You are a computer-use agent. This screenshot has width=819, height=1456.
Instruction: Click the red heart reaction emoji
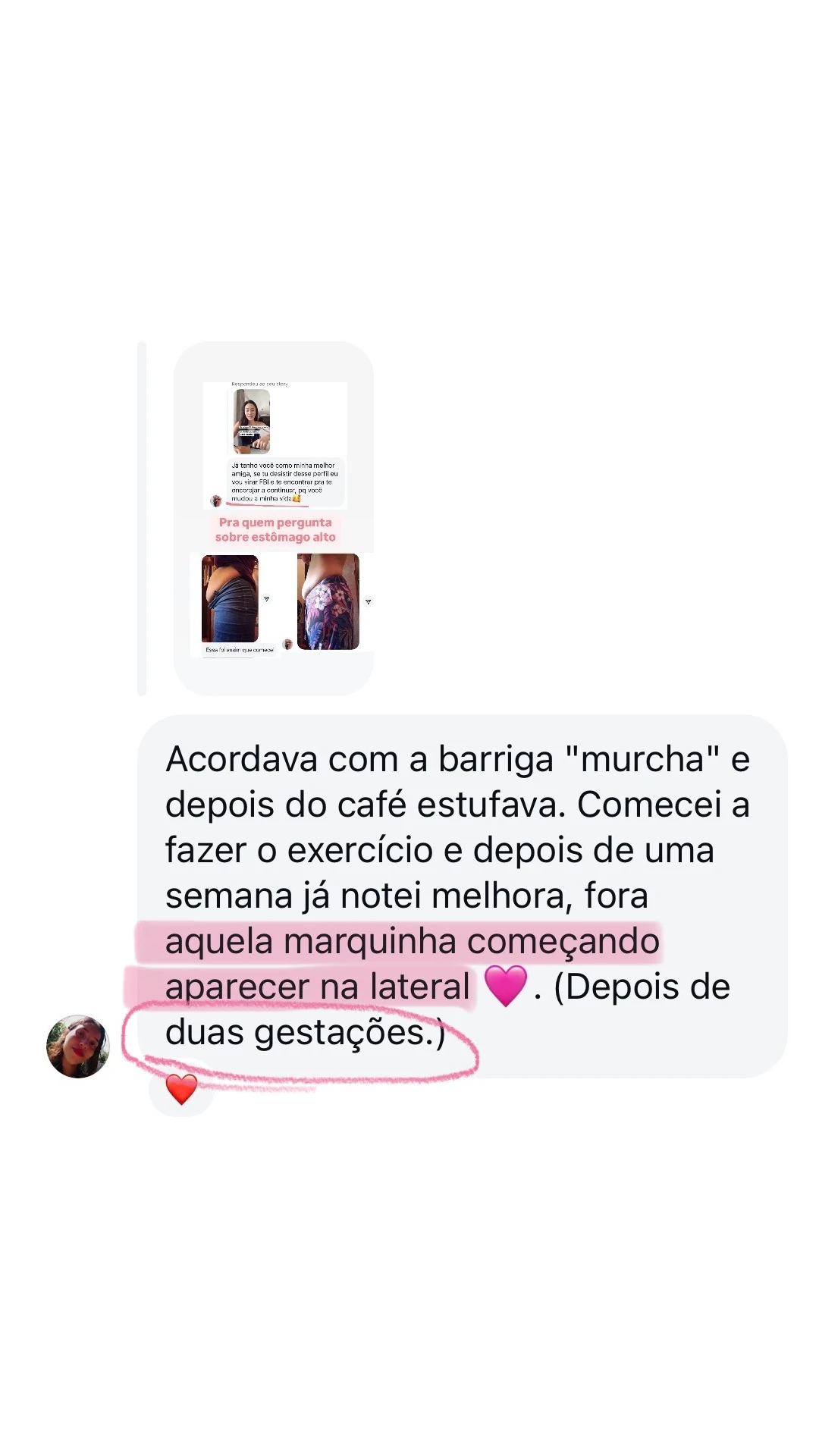click(x=182, y=1090)
